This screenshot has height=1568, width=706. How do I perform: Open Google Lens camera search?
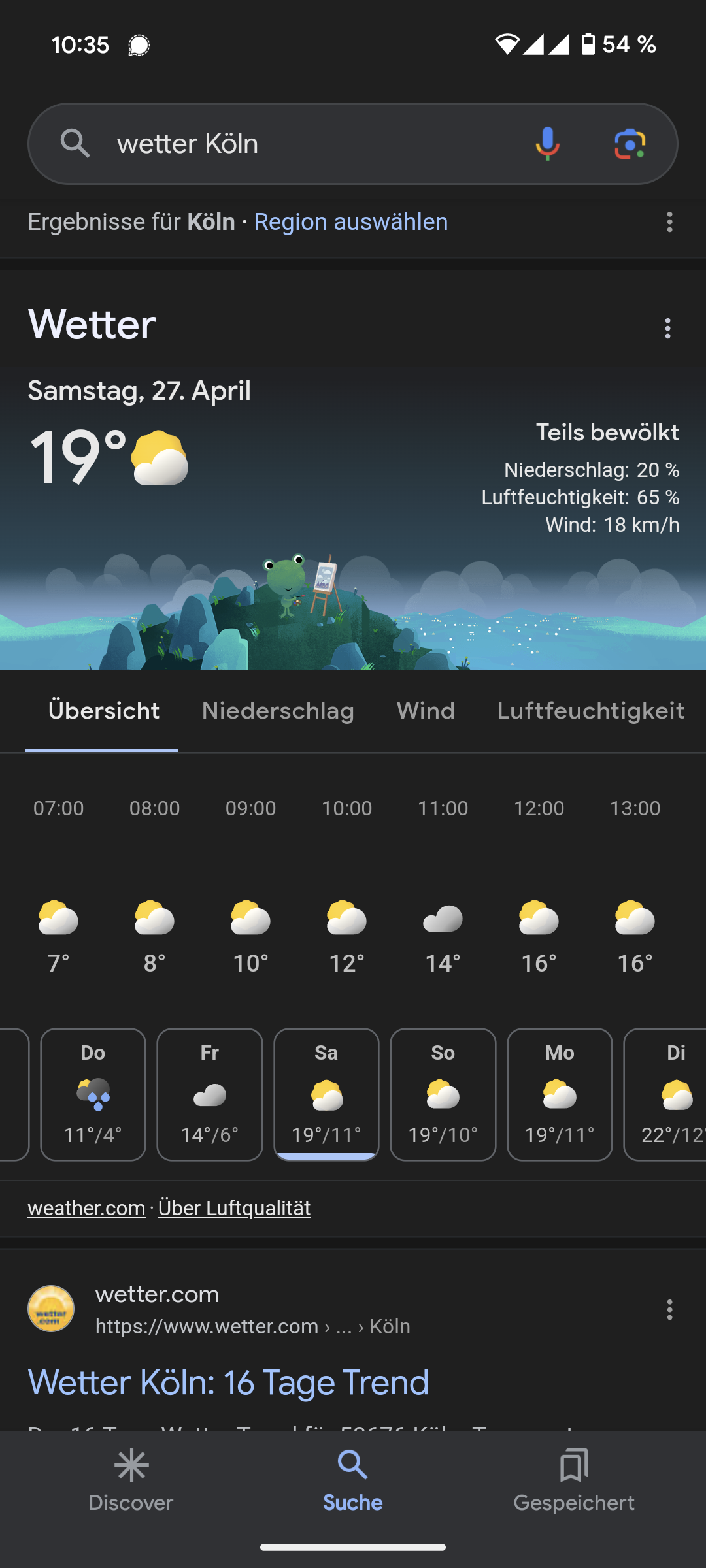tap(630, 144)
